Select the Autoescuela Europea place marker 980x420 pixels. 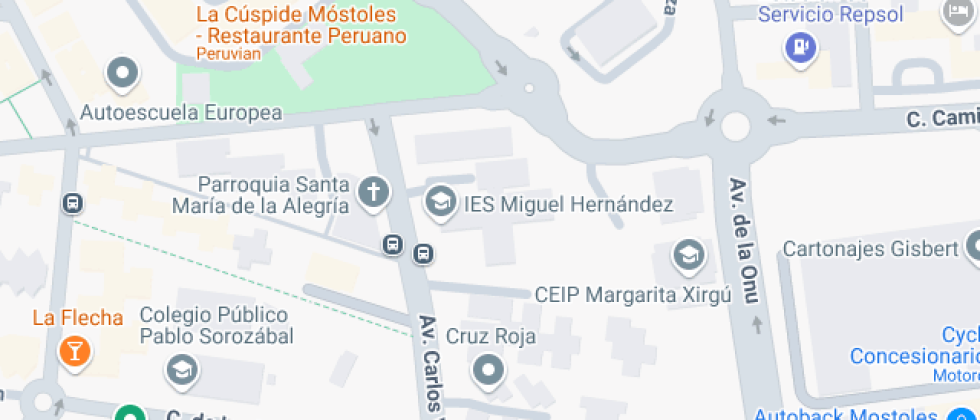[123, 73]
